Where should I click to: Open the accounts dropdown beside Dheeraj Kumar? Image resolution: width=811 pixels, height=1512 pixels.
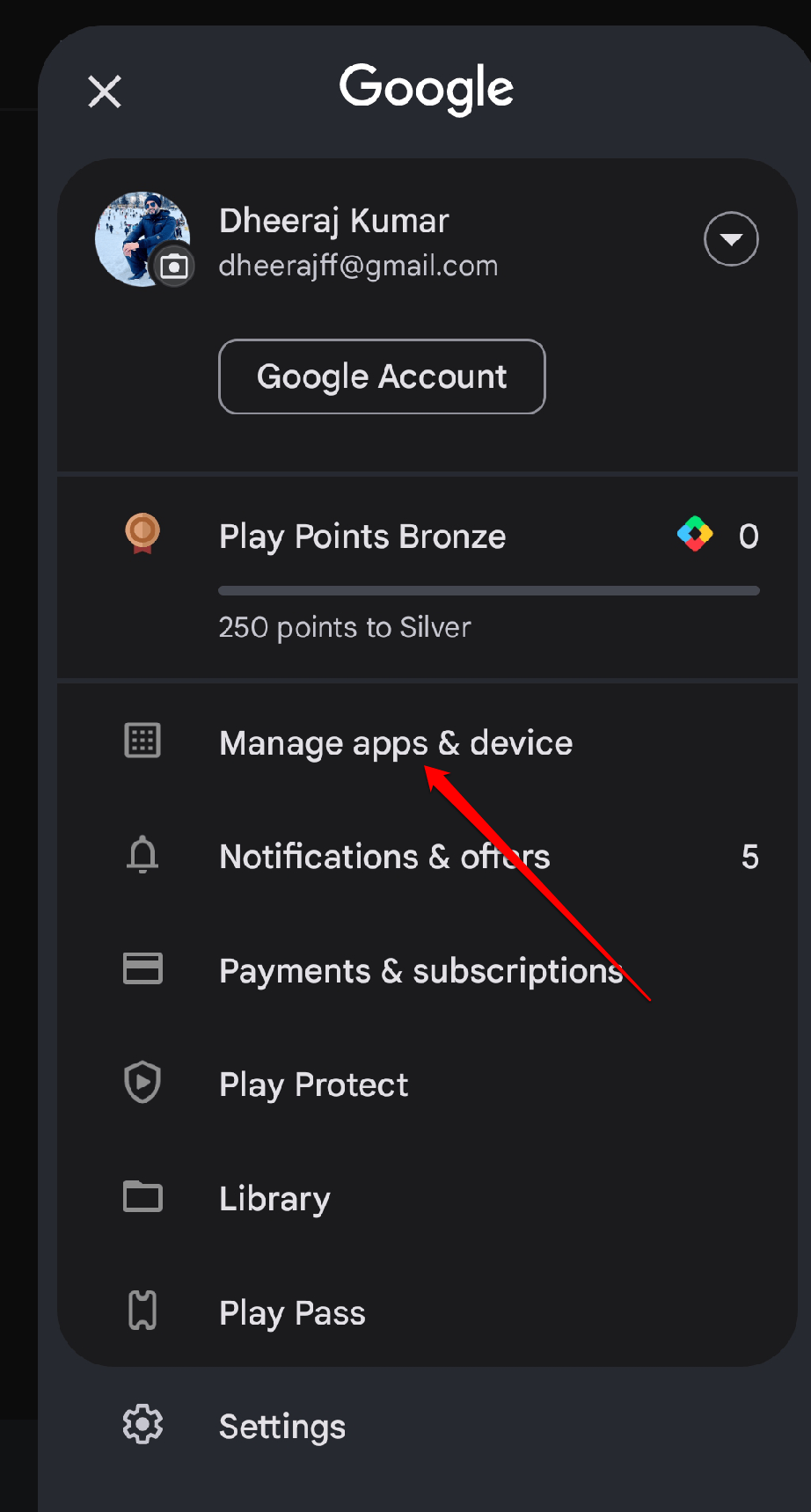click(732, 238)
